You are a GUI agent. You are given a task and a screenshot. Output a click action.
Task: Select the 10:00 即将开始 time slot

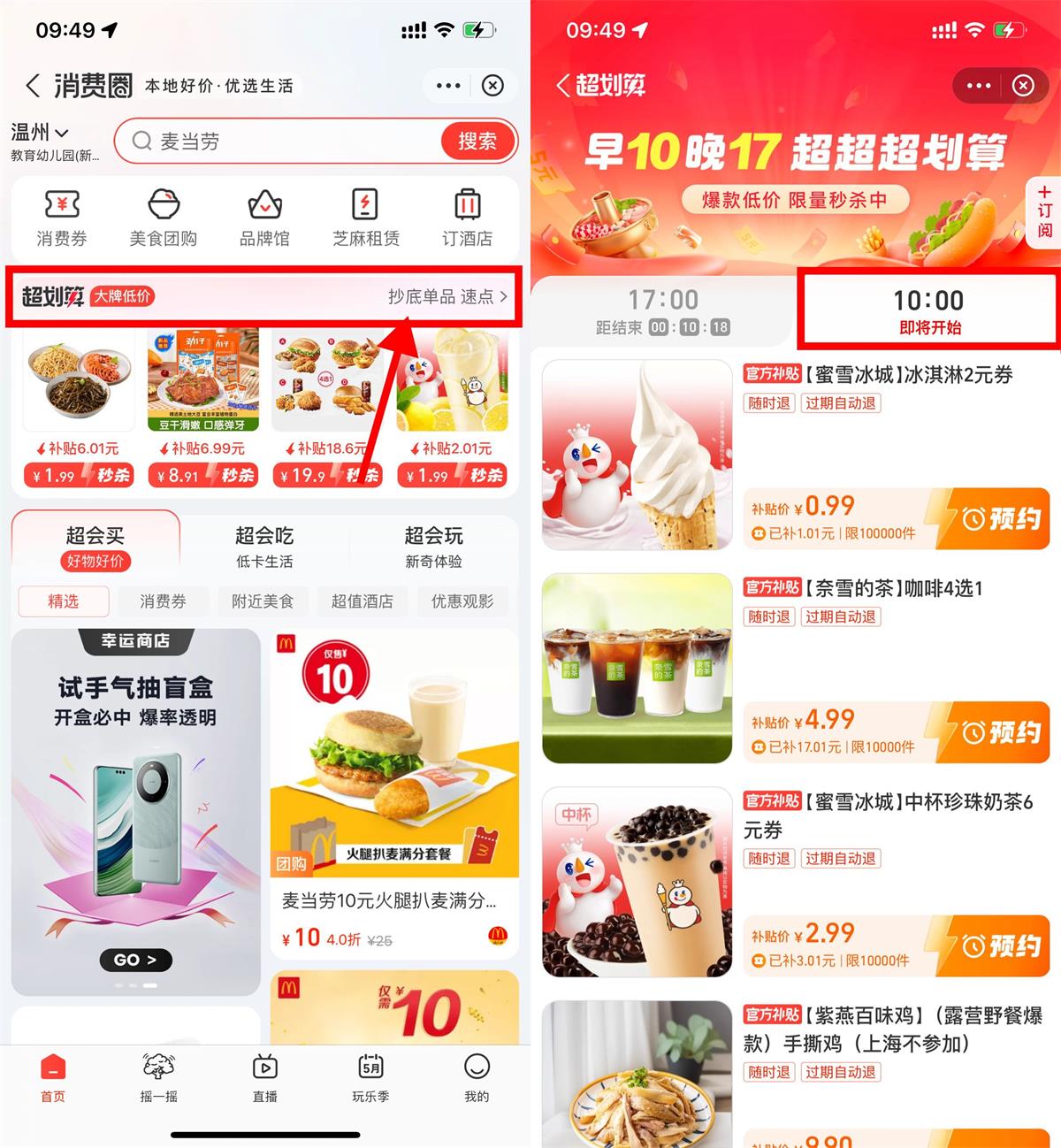(x=928, y=311)
